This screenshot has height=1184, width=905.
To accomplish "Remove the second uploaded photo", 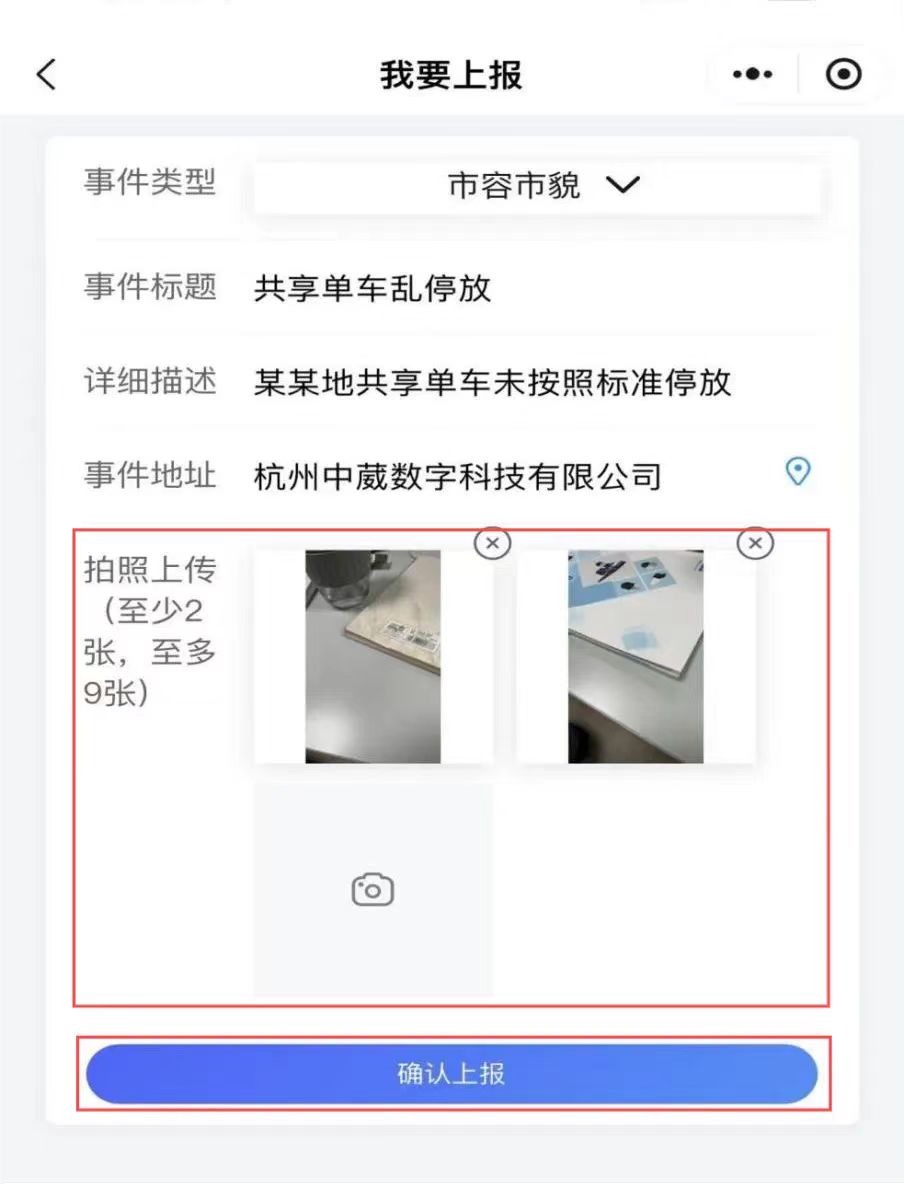I will pyautogui.click(x=755, y=543).
